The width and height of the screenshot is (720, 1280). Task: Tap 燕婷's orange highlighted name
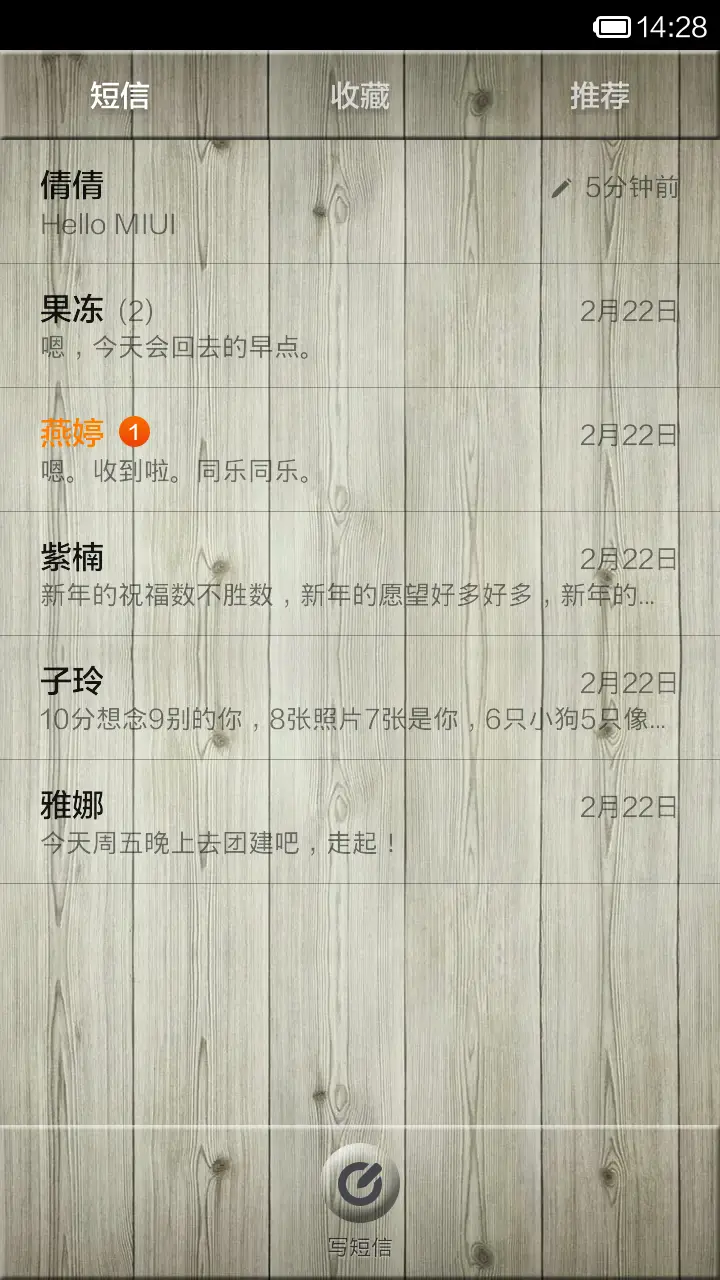68,432
